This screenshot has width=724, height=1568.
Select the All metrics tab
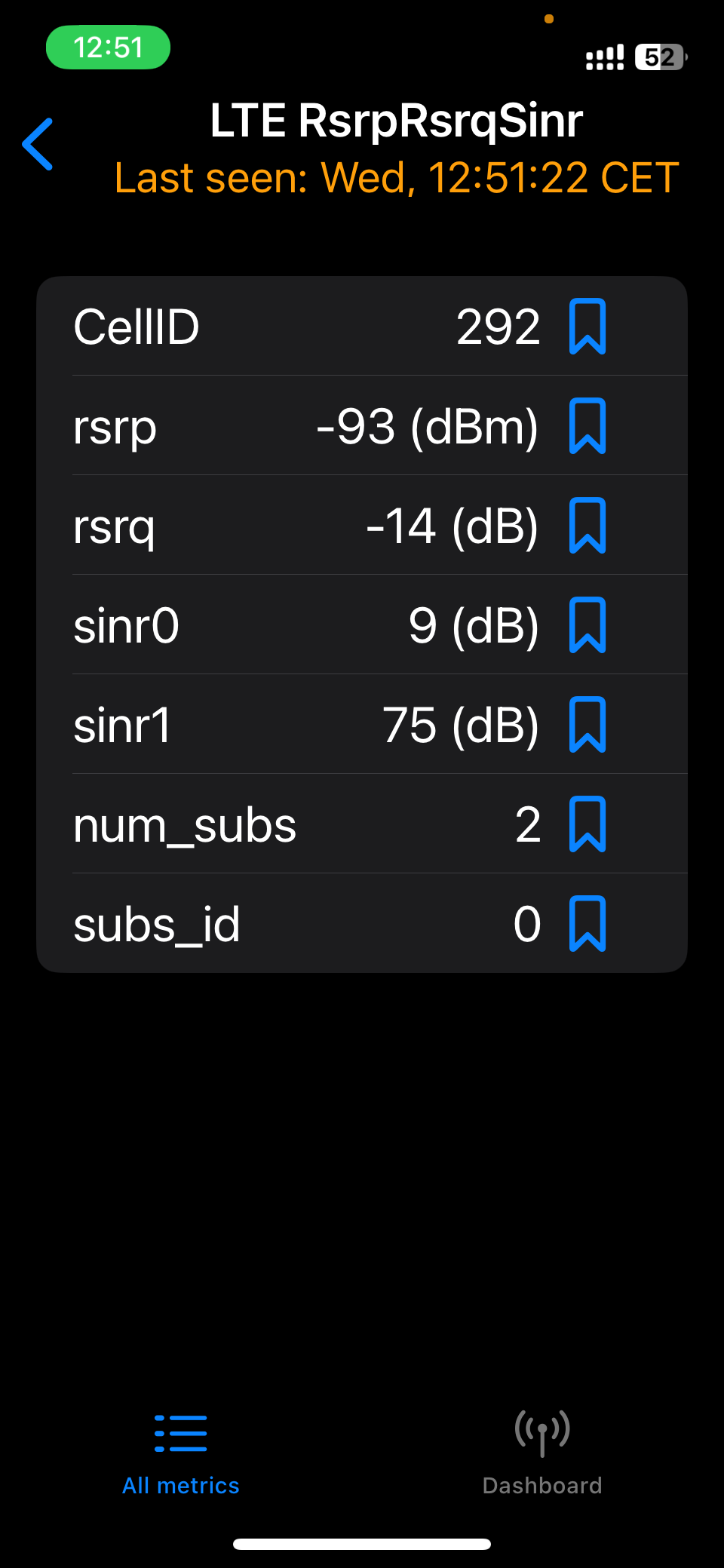point(181,1453)
